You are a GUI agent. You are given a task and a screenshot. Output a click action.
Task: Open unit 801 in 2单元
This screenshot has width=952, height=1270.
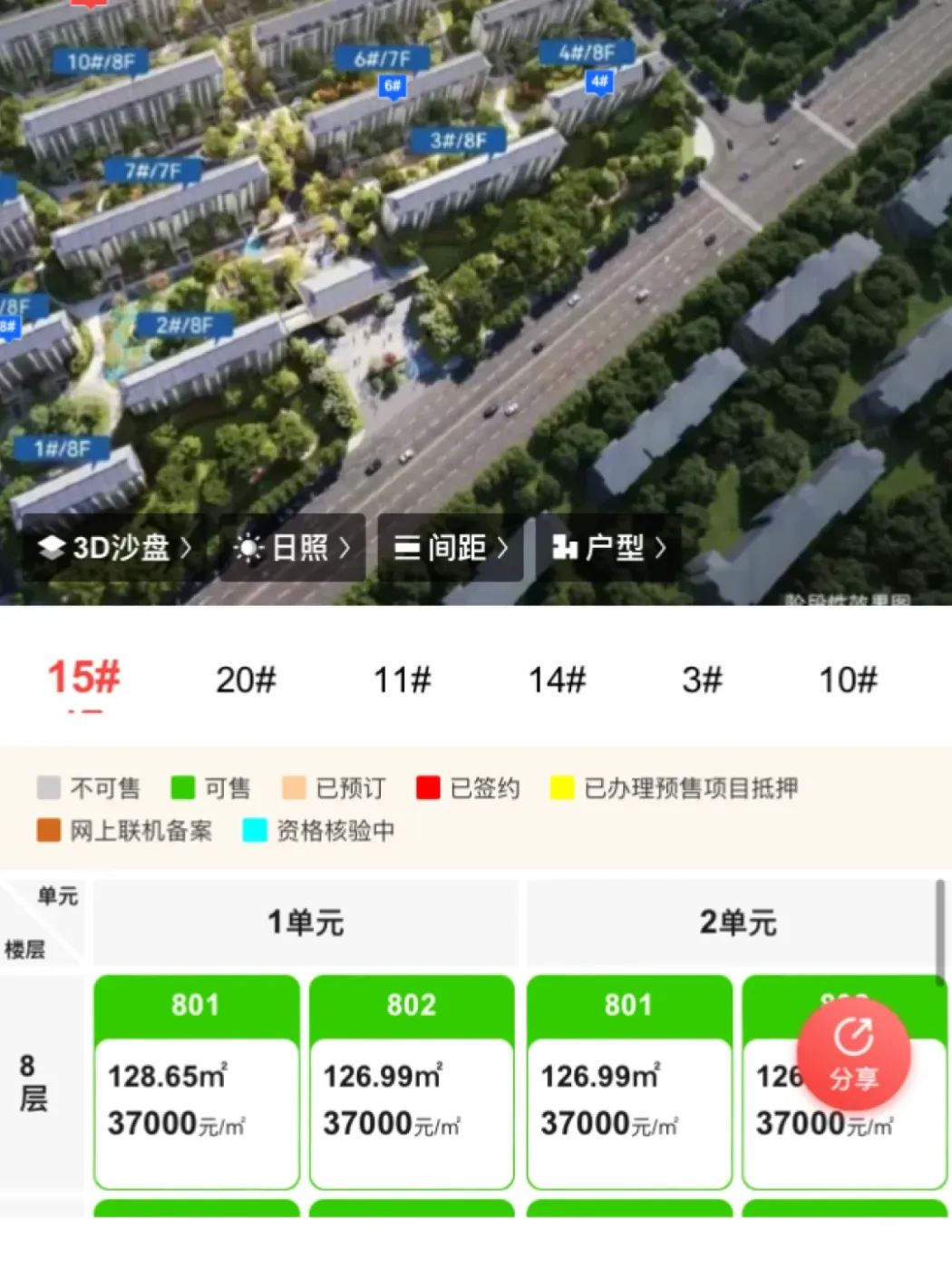(629, 1082)
